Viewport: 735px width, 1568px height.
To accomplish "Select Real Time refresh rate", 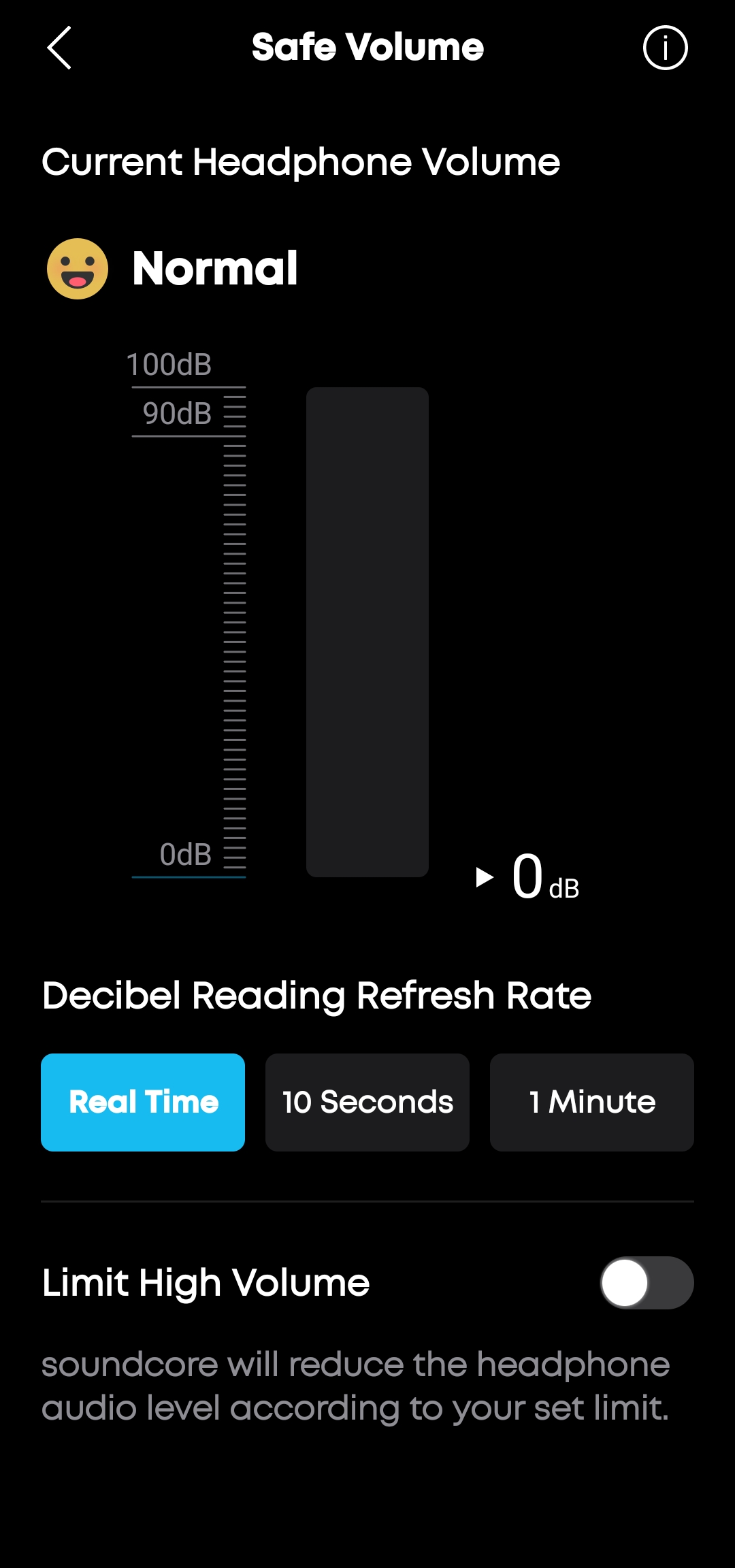I will [x=143, y=1102].
